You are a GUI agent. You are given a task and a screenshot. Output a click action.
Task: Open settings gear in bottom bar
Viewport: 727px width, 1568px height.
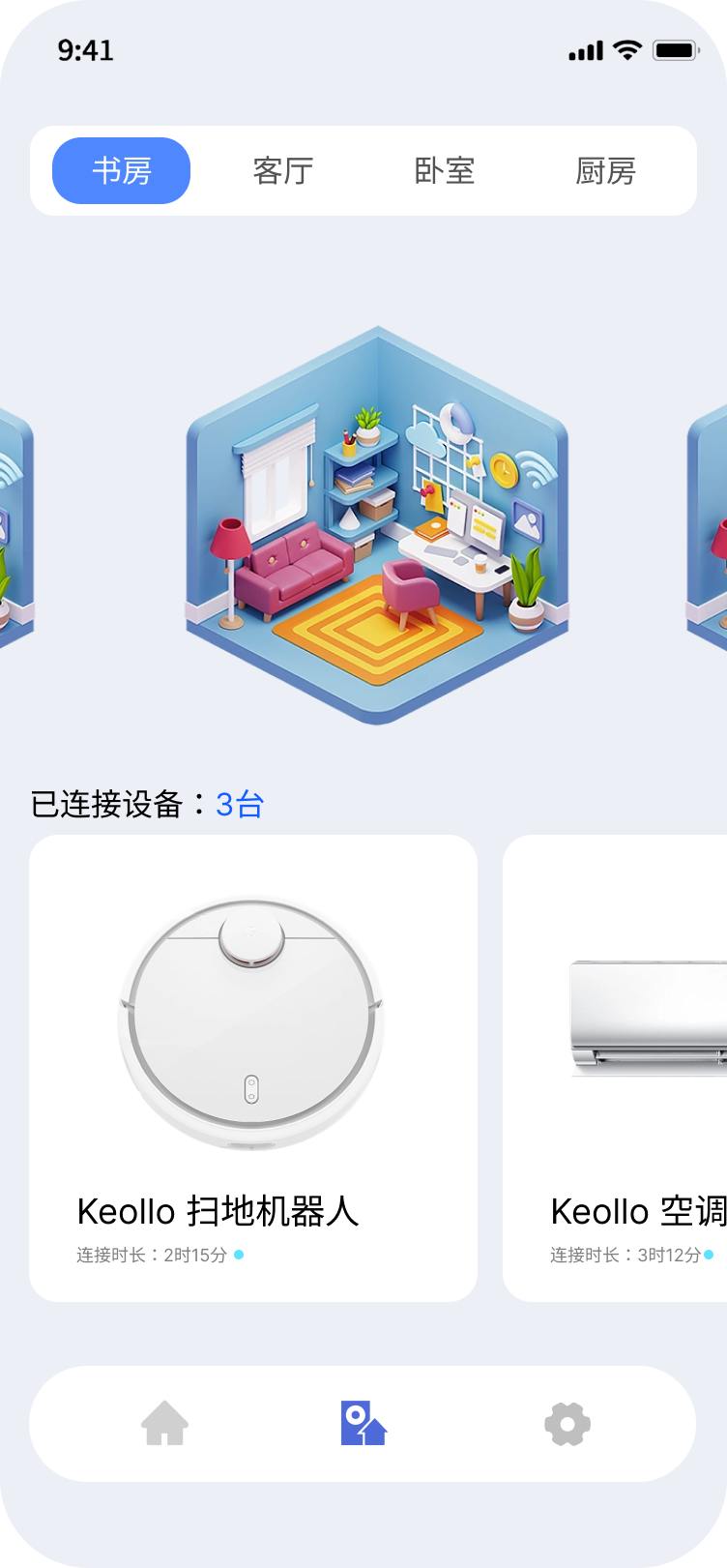[x=567, y=1424]
